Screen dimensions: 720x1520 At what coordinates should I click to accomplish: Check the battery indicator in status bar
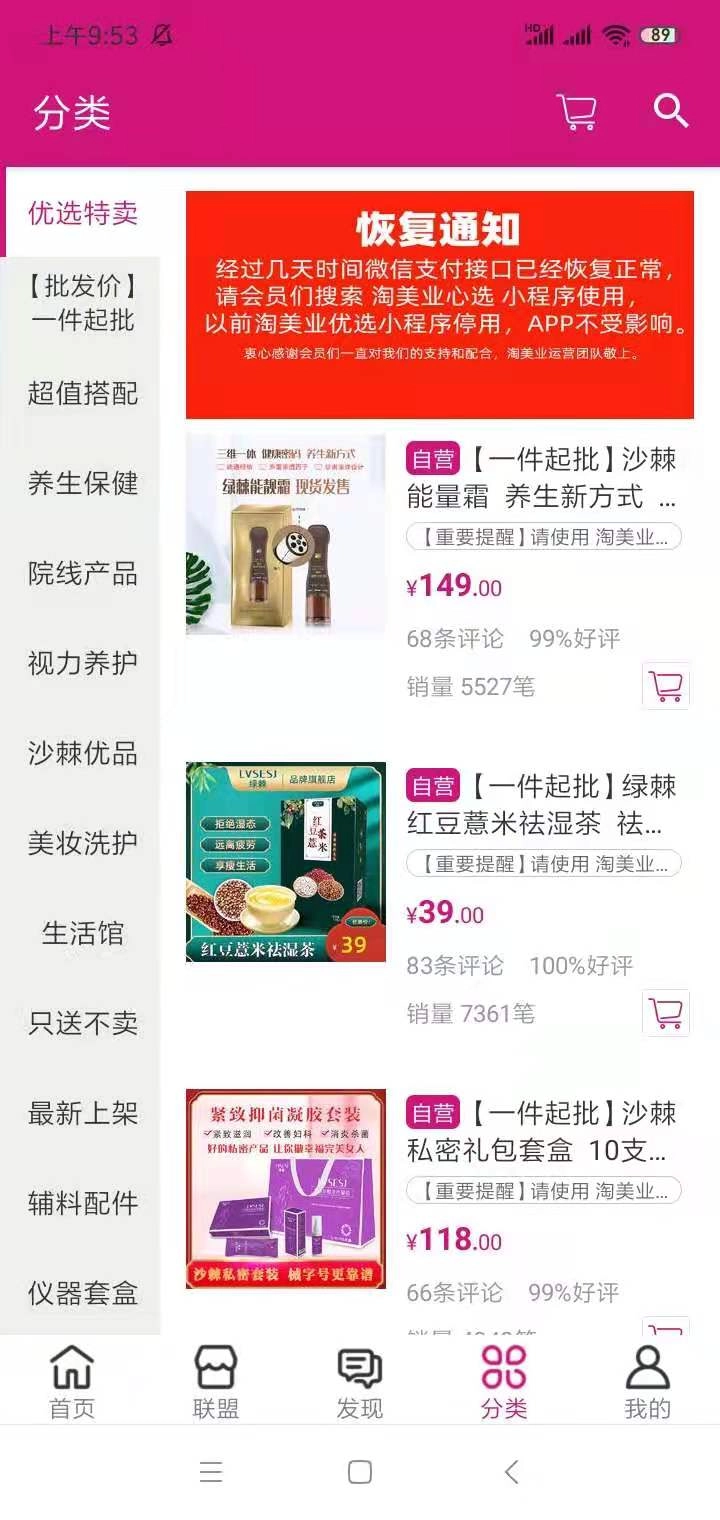(659, 32)
